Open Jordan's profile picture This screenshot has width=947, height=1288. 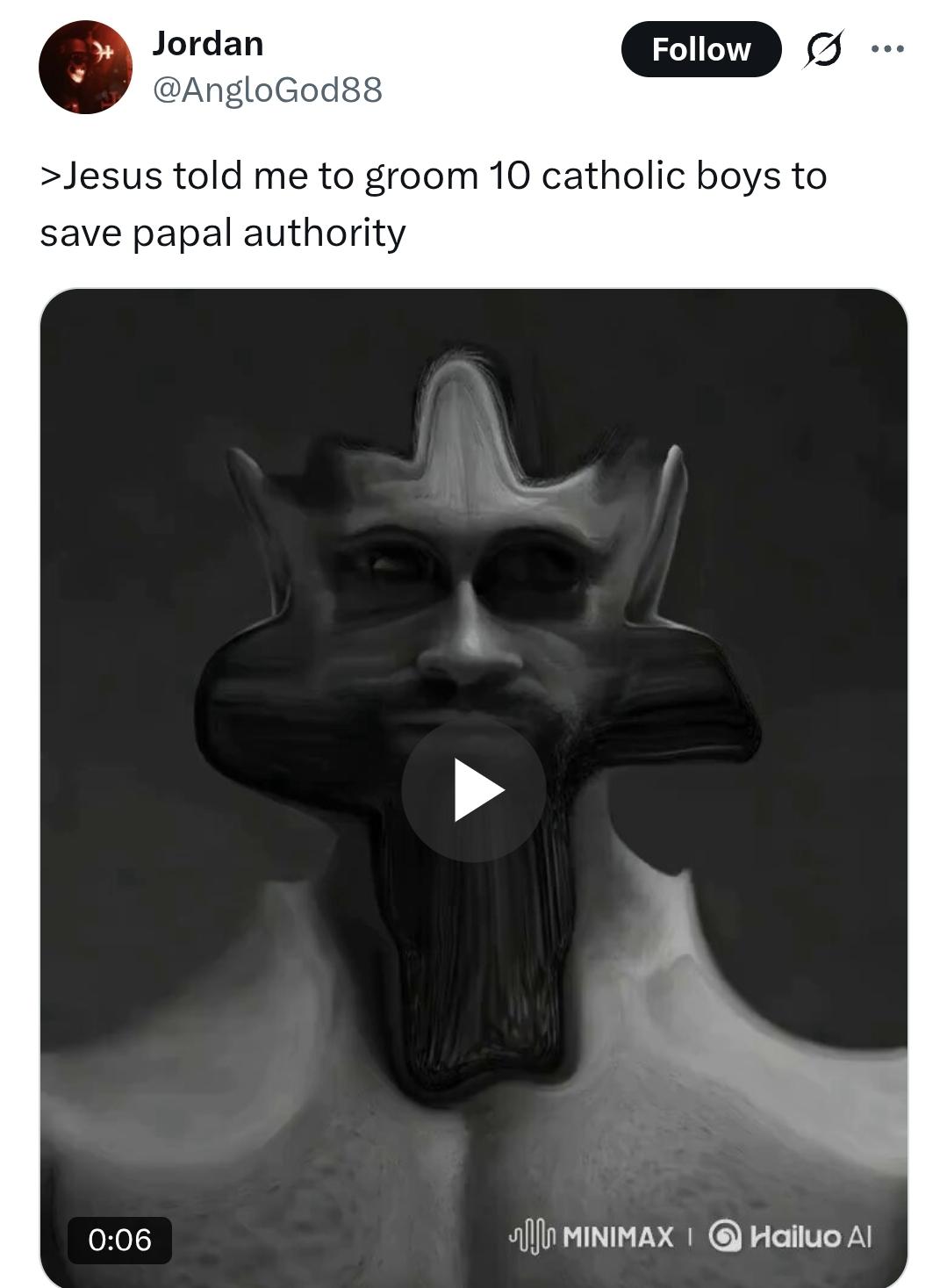[85, 68]
